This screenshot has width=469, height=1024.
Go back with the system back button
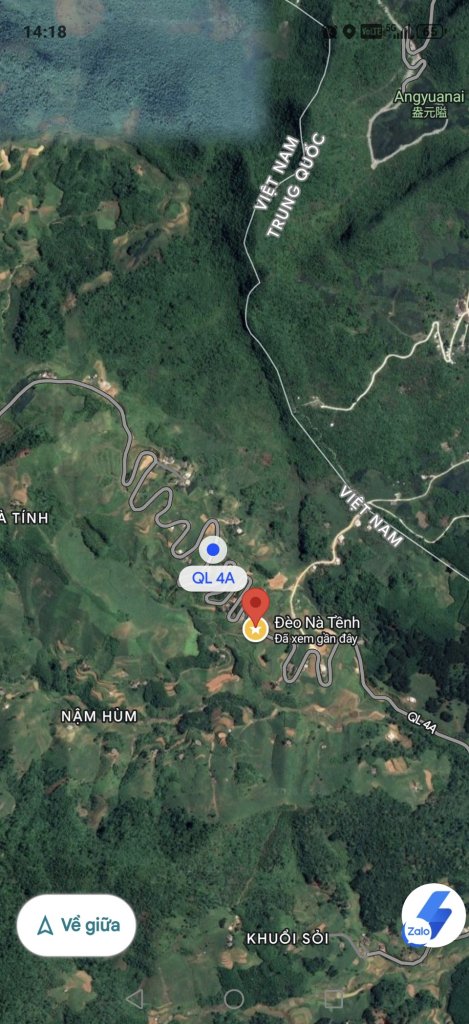point(135,998)
